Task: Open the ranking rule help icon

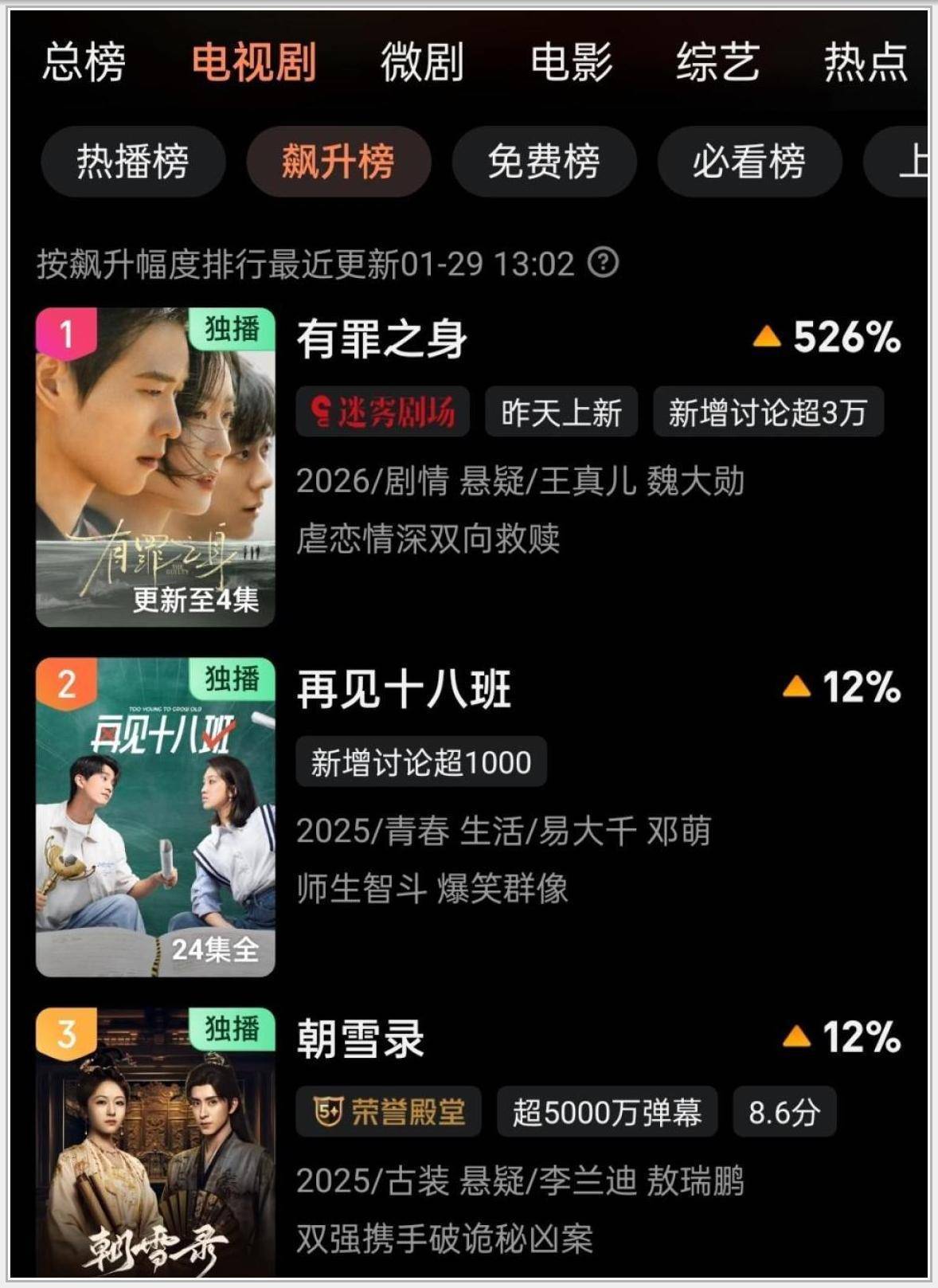Action: click(x=603, y=262)
